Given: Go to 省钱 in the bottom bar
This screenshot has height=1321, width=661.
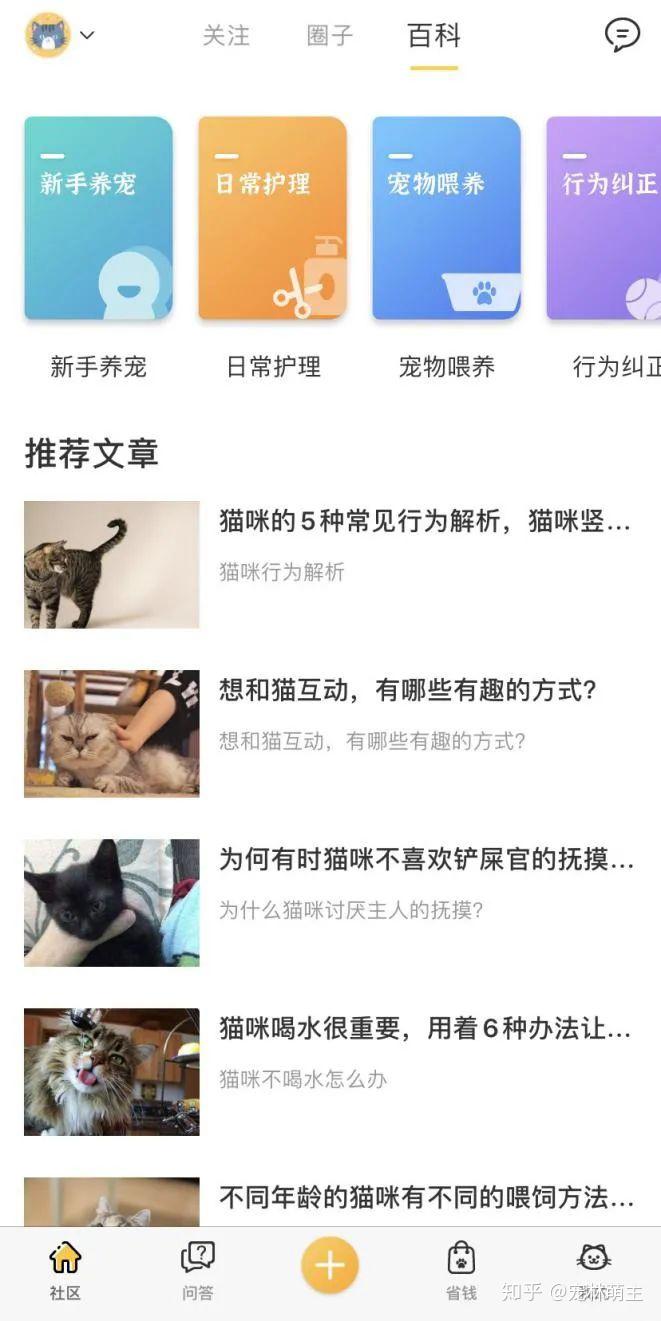Looking at the screenshot, I should 461,1270.
